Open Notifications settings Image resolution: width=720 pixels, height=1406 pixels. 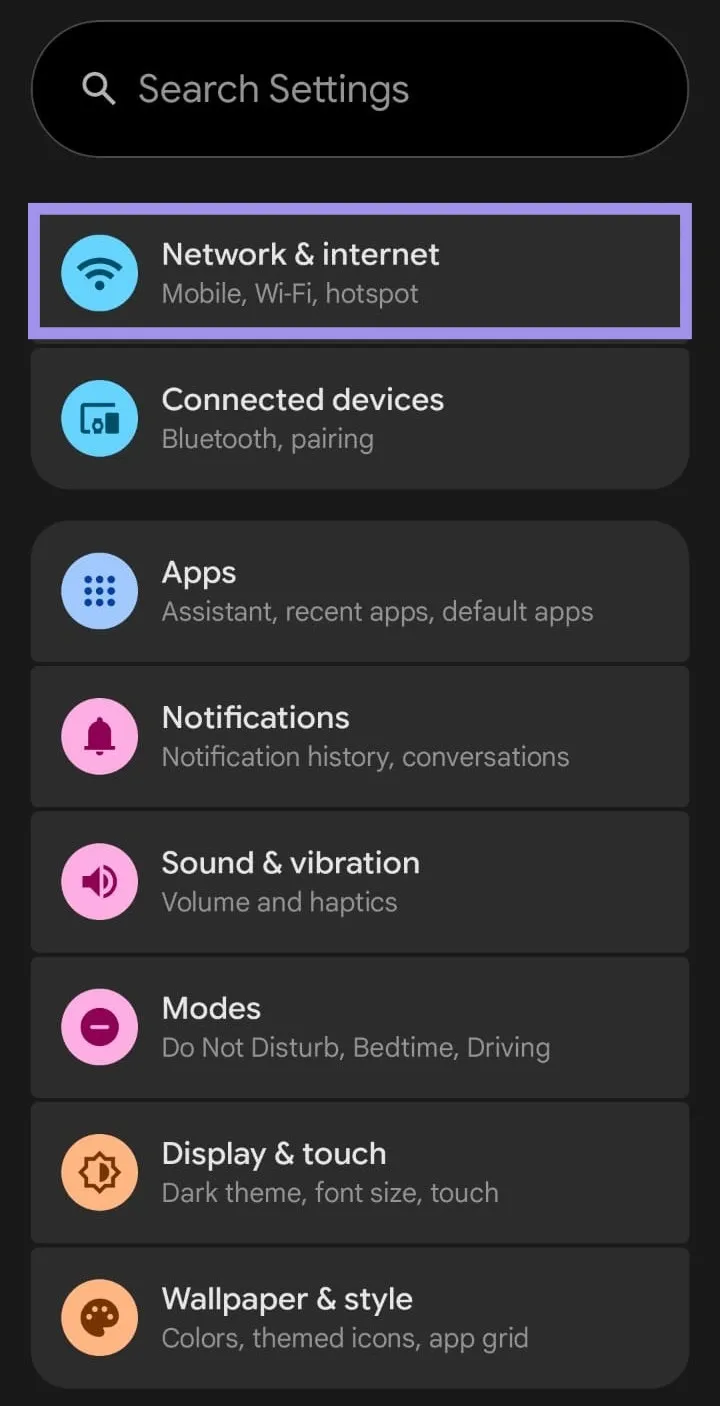pyautogui.click(x=360, y=735)
